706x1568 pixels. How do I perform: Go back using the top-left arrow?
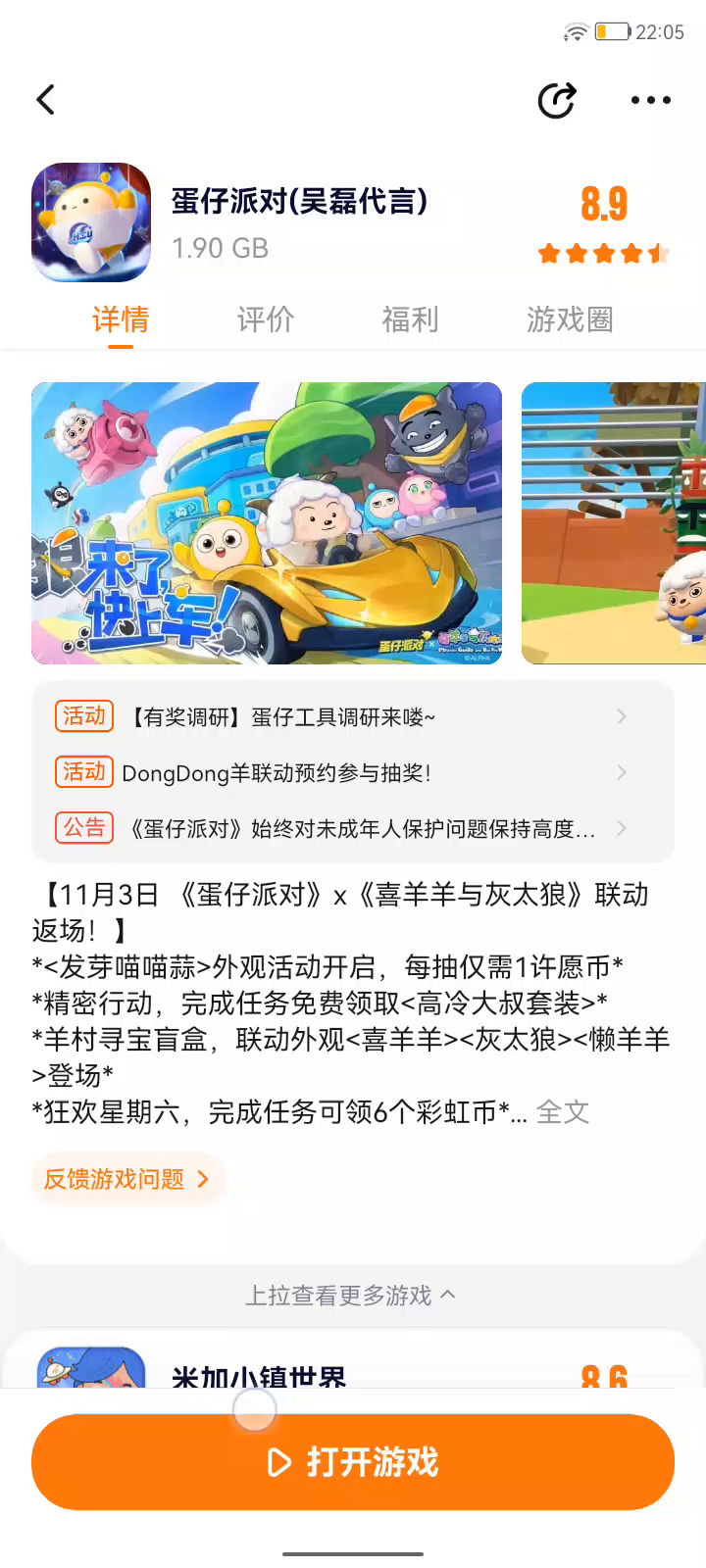coord(46,99)
